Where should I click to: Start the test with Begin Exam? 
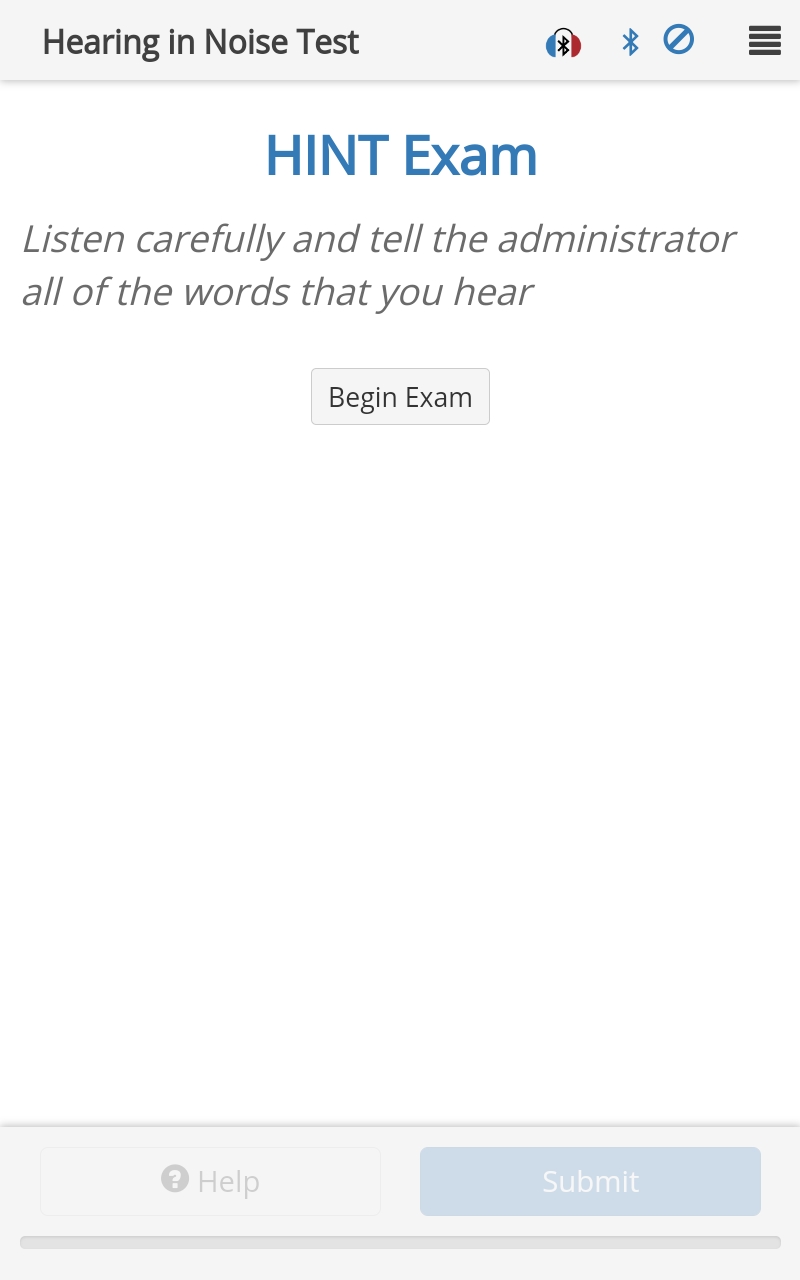pos(400,397)
